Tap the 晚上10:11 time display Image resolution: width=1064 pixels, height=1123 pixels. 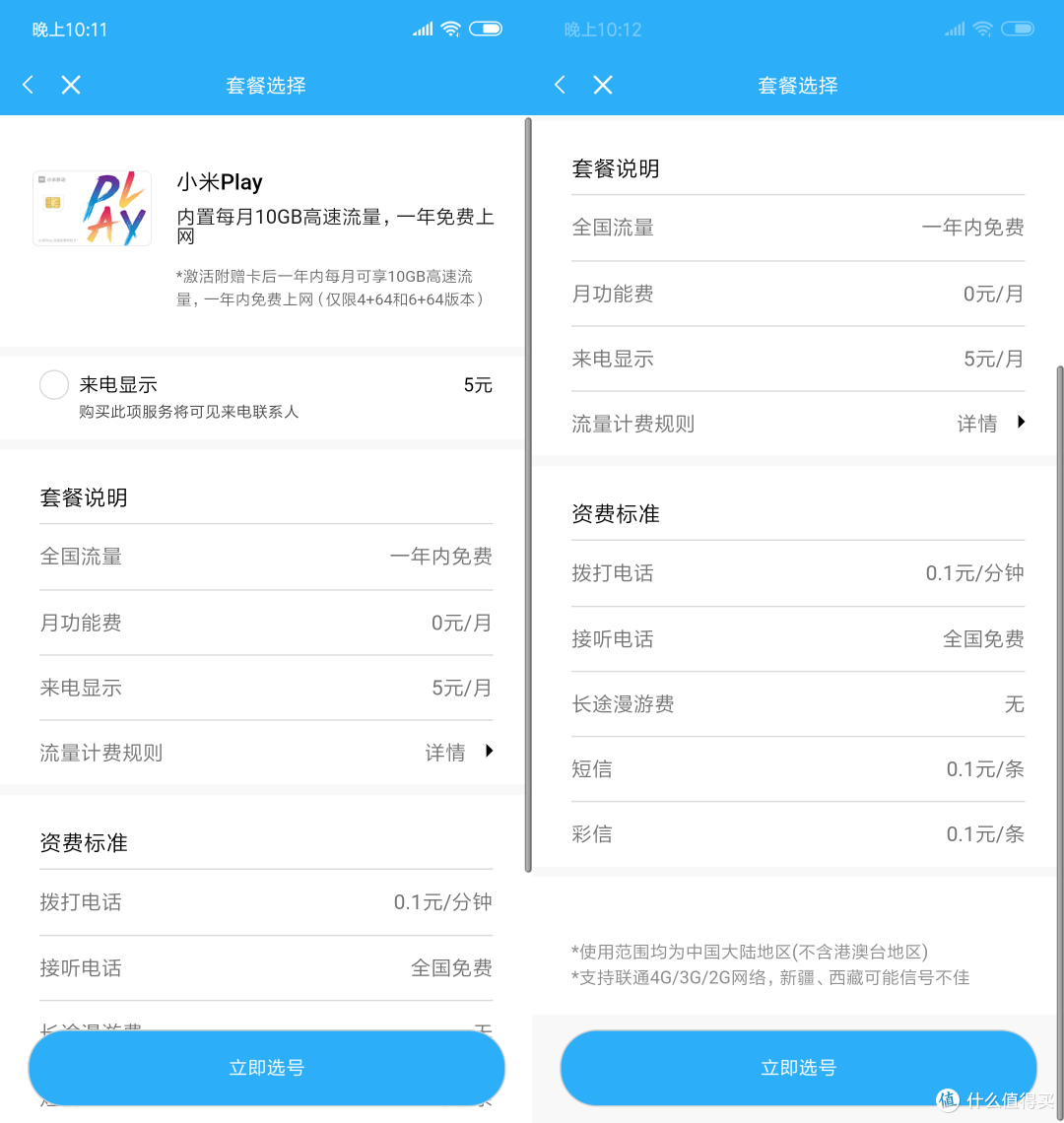click(69, 29)
